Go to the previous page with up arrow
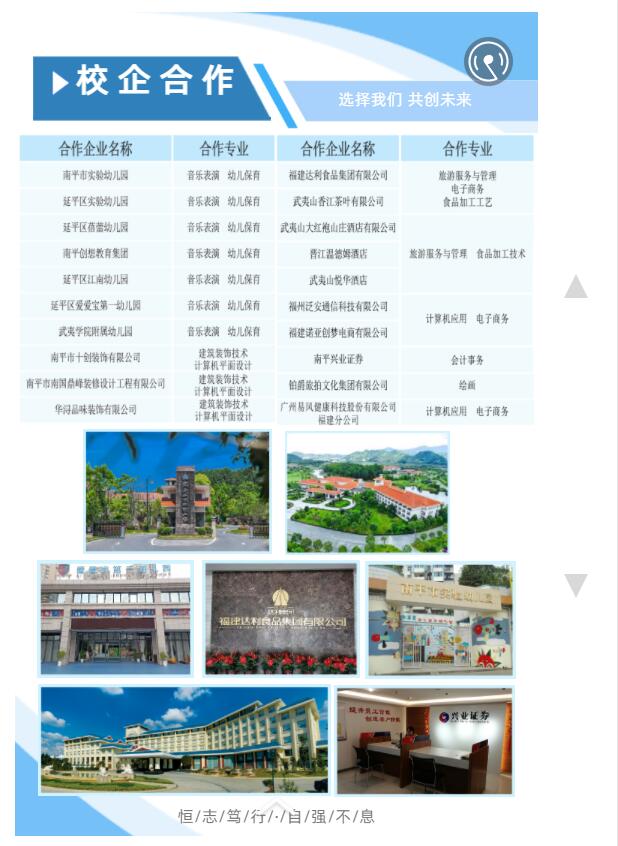 point(575,287)
